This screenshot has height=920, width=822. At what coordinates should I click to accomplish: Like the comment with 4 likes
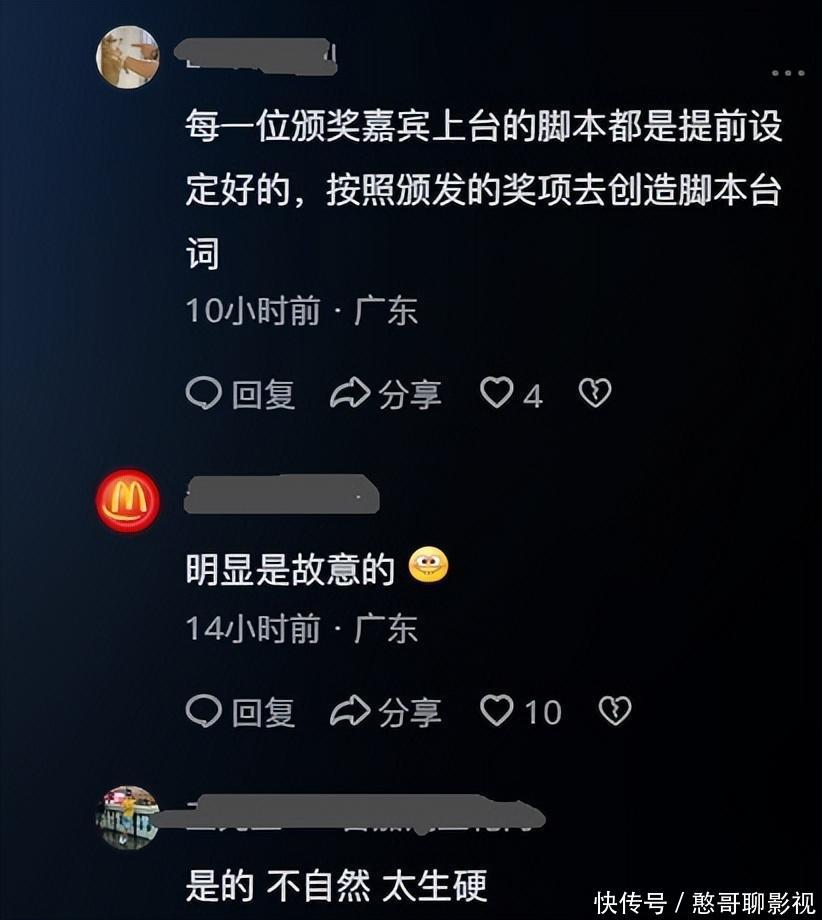pos(497,393)
